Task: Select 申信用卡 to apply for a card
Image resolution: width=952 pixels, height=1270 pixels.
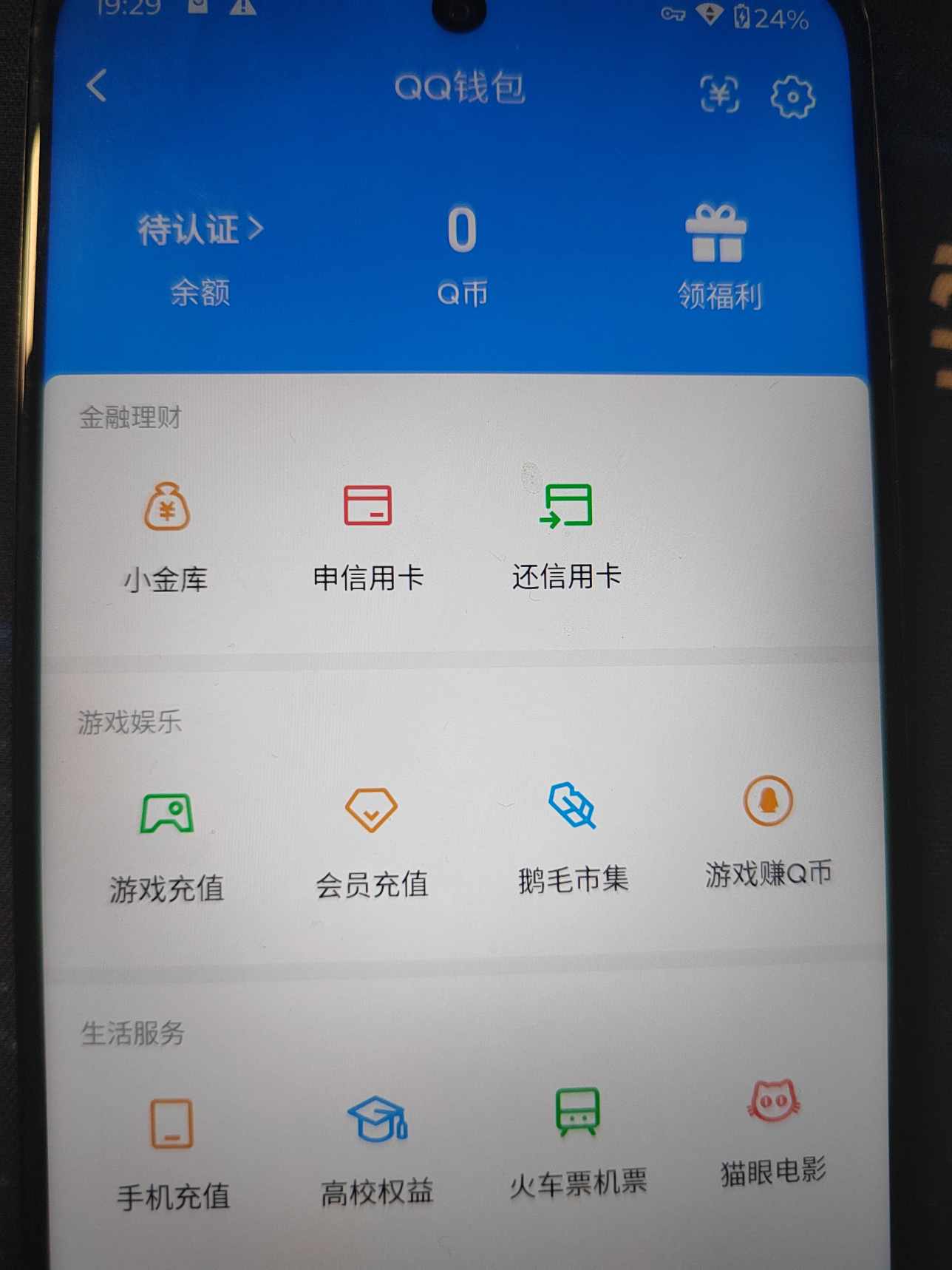Action: pos(368,536)
